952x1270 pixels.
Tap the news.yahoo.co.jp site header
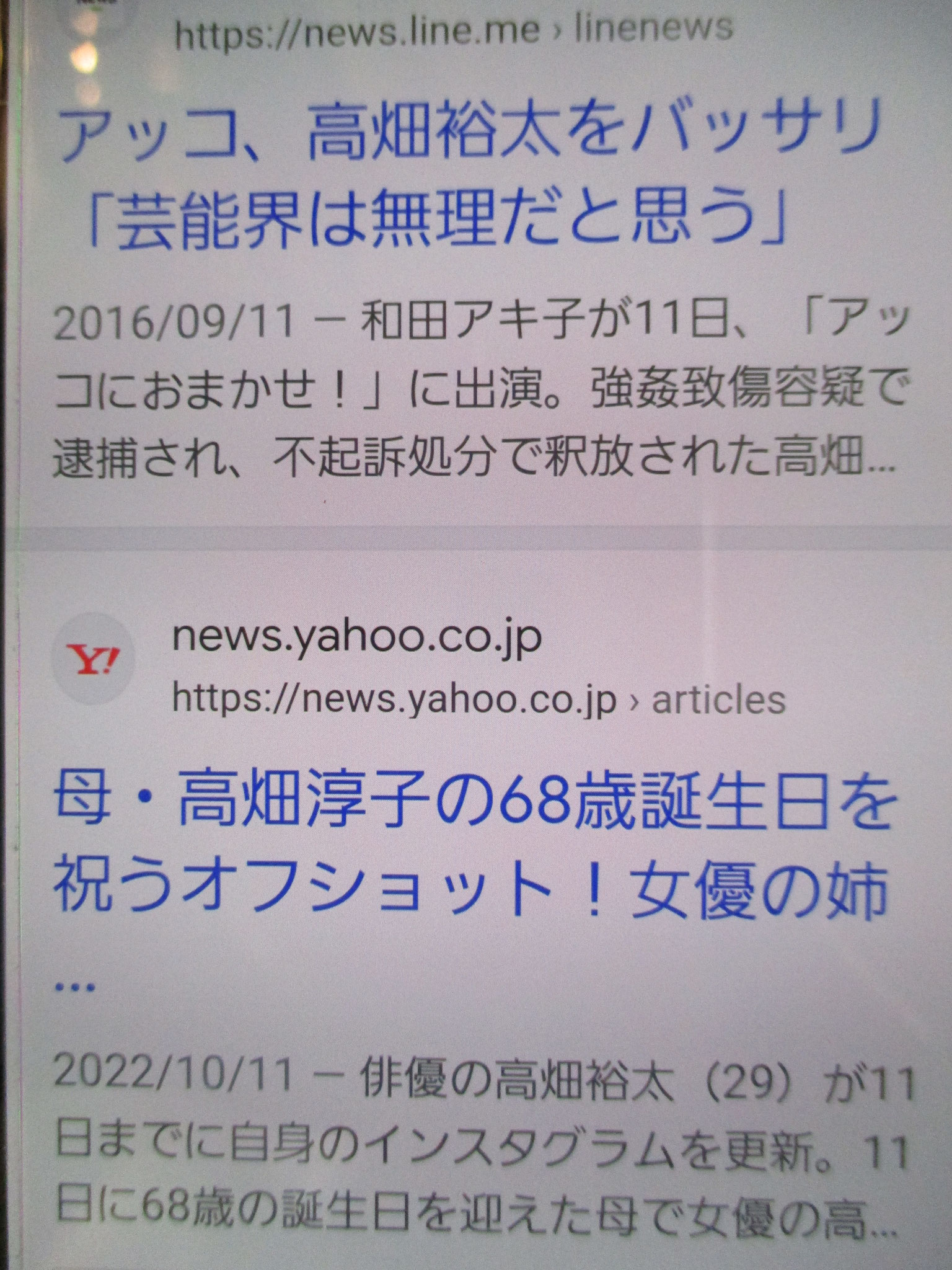click(356, 639)
